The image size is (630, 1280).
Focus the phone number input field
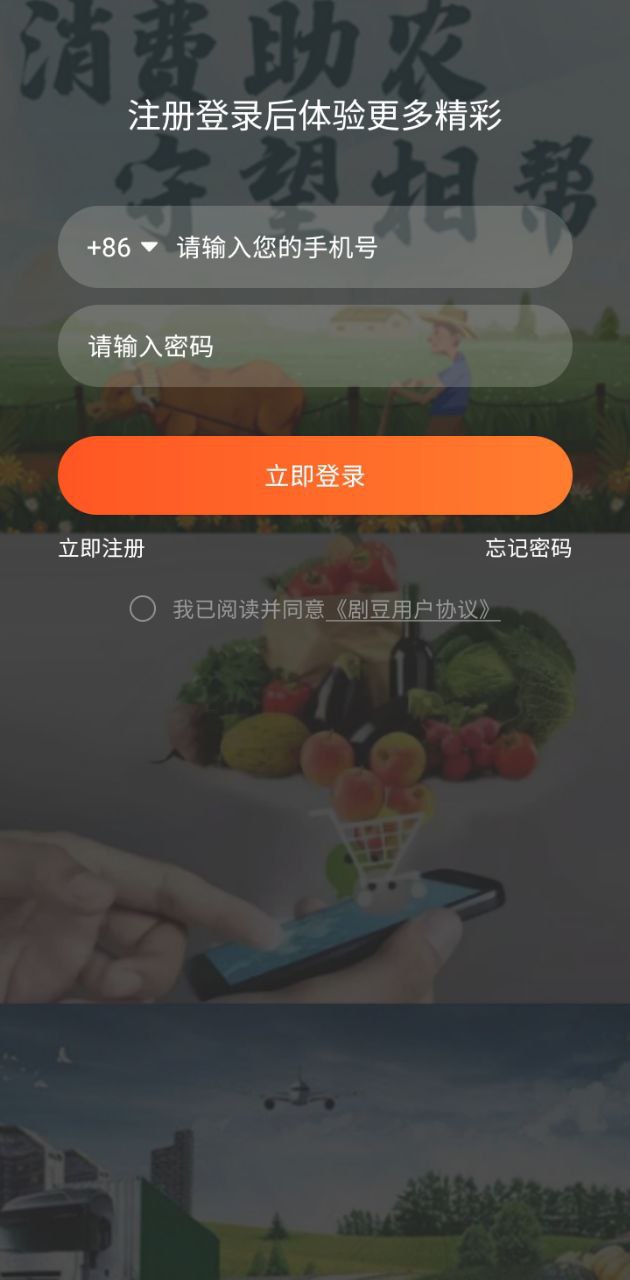click(x=360, y=247)
